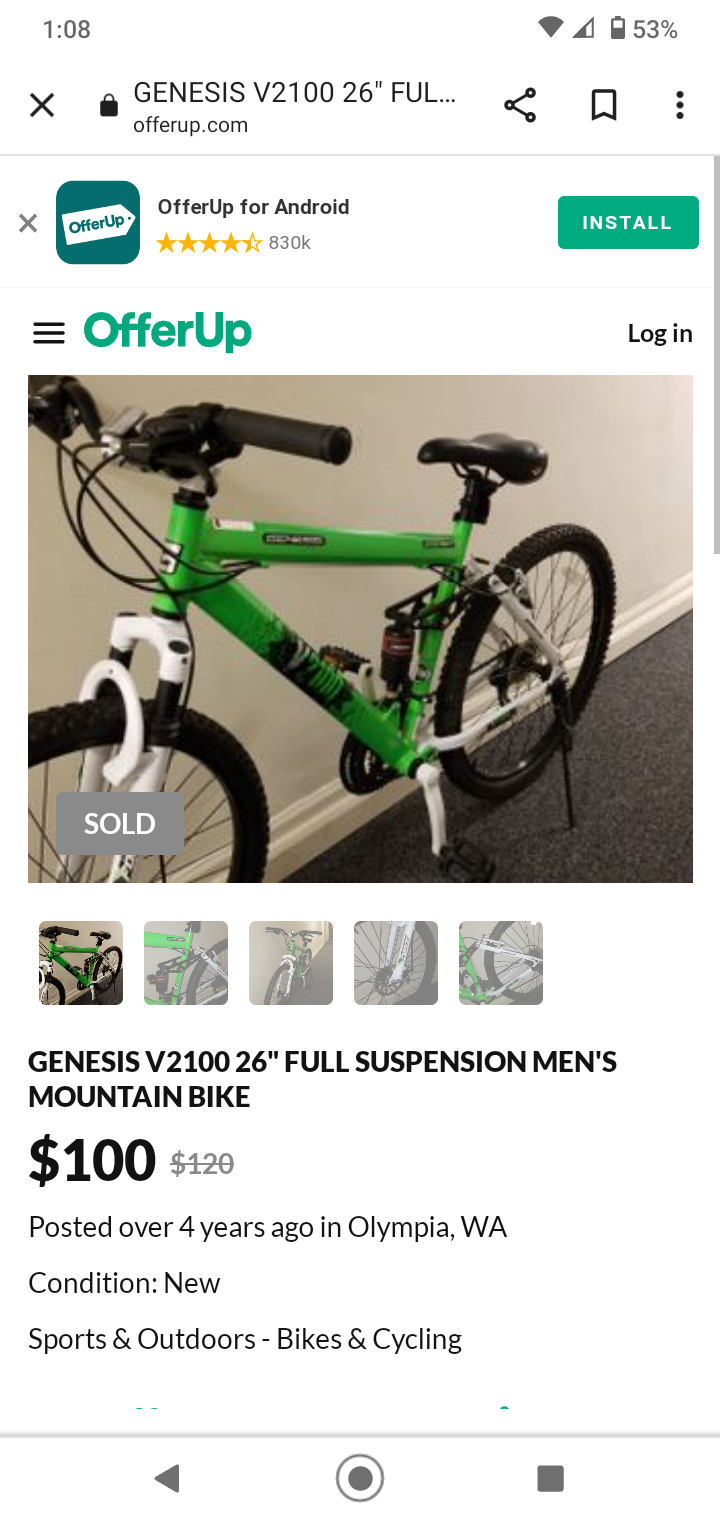Go back with system navigation button
Image resolution: width=720 pixels, height=1520 pixels.
point(168,1478)
